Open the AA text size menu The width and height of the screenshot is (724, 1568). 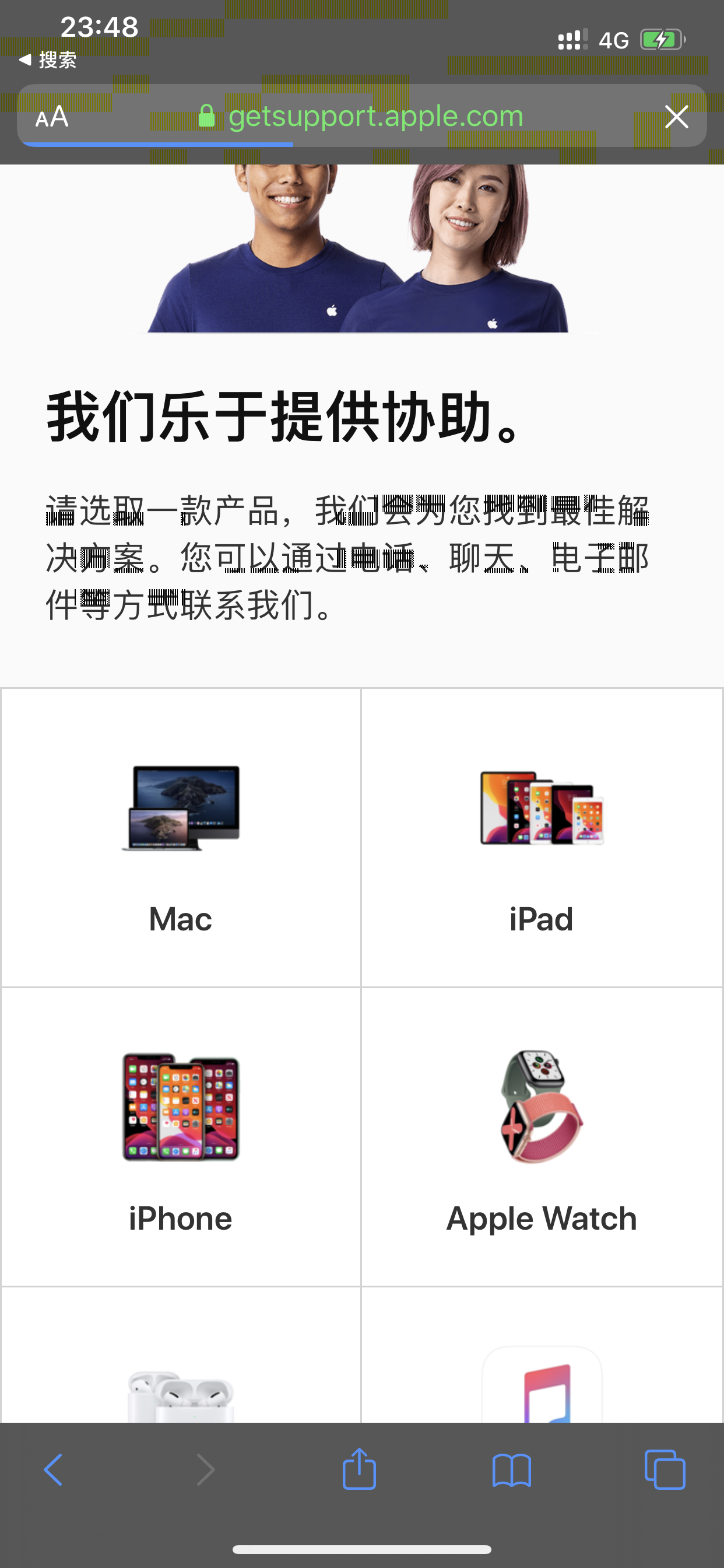point(52,116)
